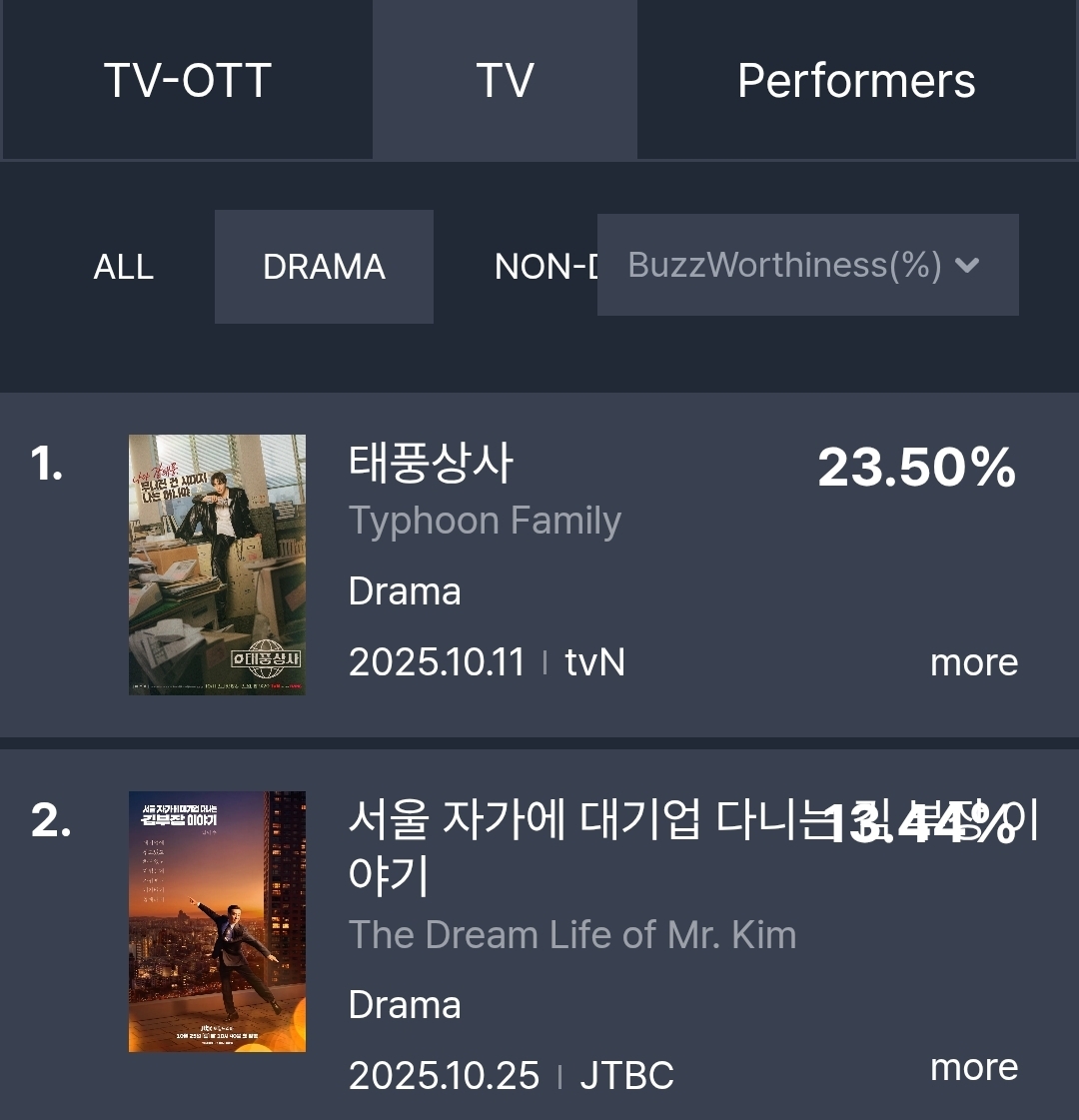This screenshot has height=1120, width=1079.
Task: Enable the DRAMA filter
Action: 324,267
